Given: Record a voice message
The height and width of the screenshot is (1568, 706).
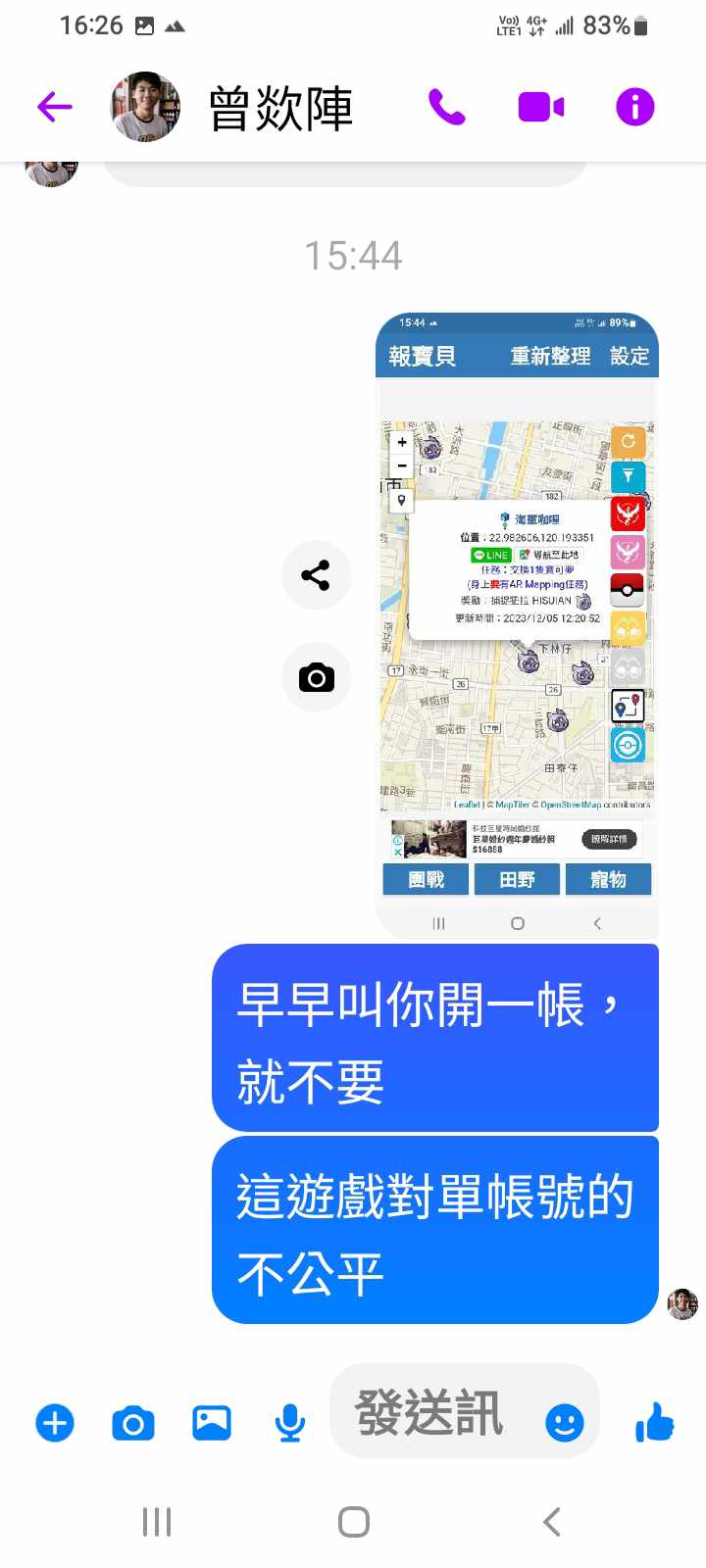Looking at the screenshot, I should (289, 1423).
